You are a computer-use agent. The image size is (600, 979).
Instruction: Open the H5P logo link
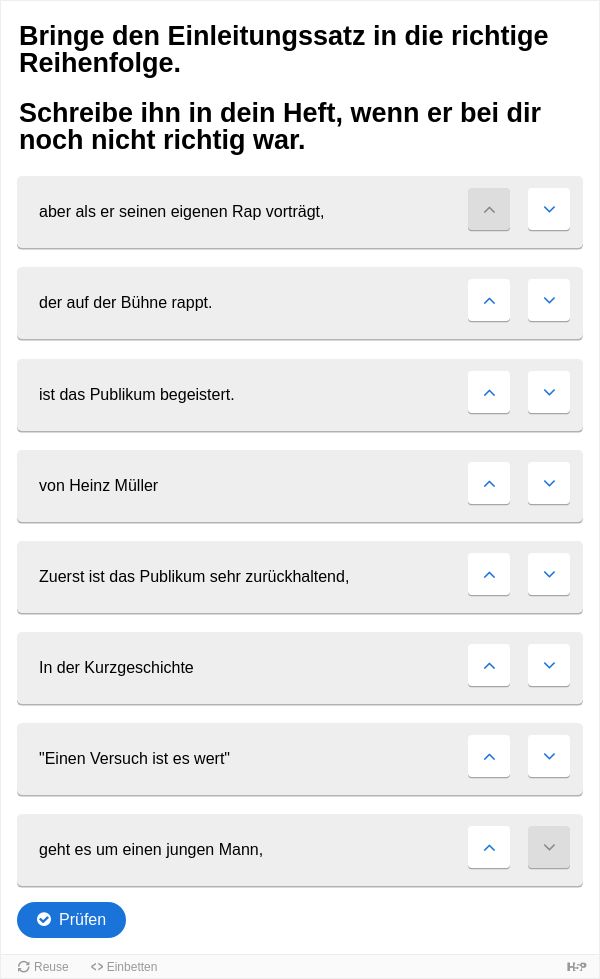point(576,967)
